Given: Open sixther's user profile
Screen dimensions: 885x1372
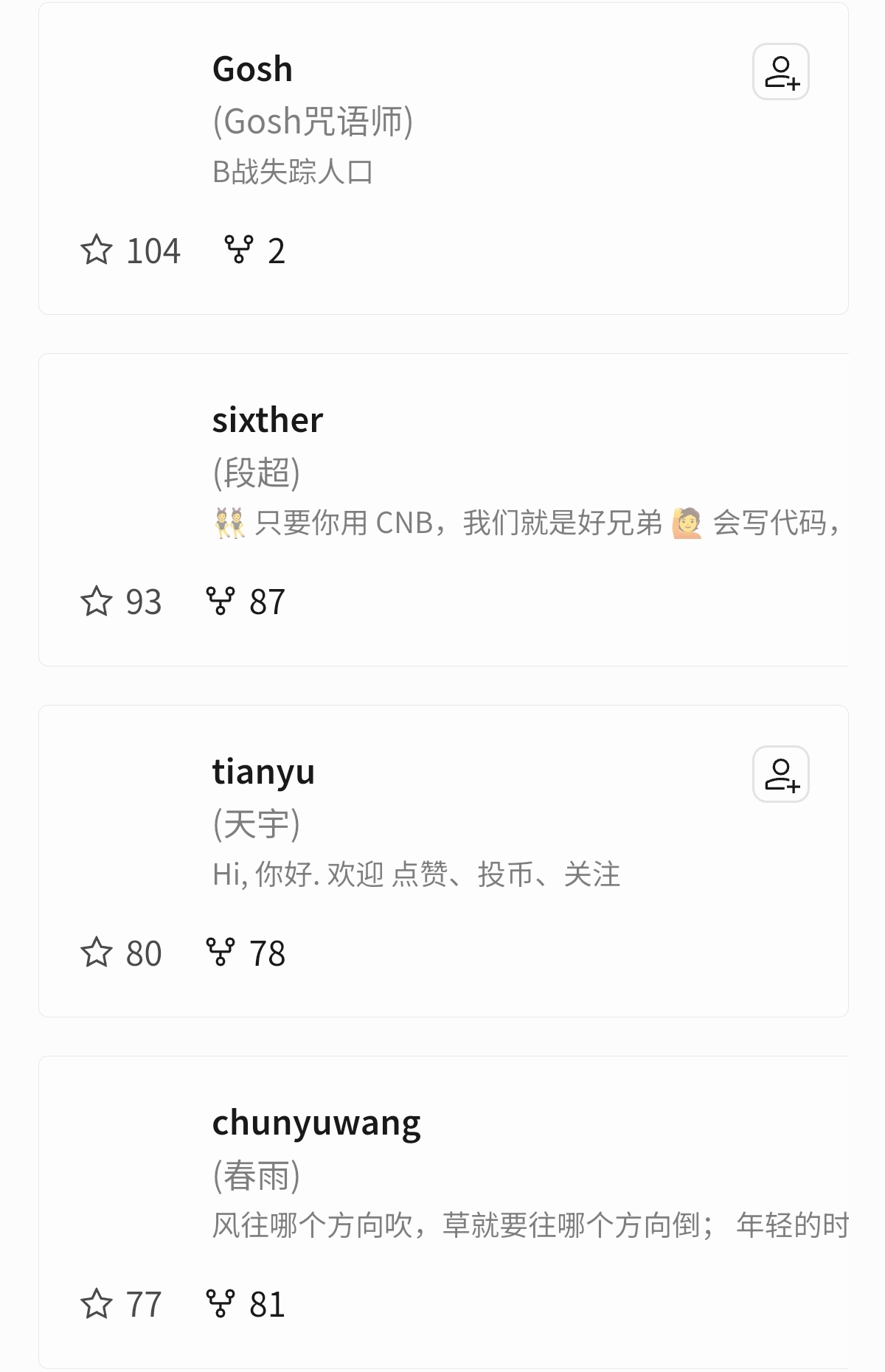Looking at the screenshot, I should pyautogui.click(x=267, y=420).
